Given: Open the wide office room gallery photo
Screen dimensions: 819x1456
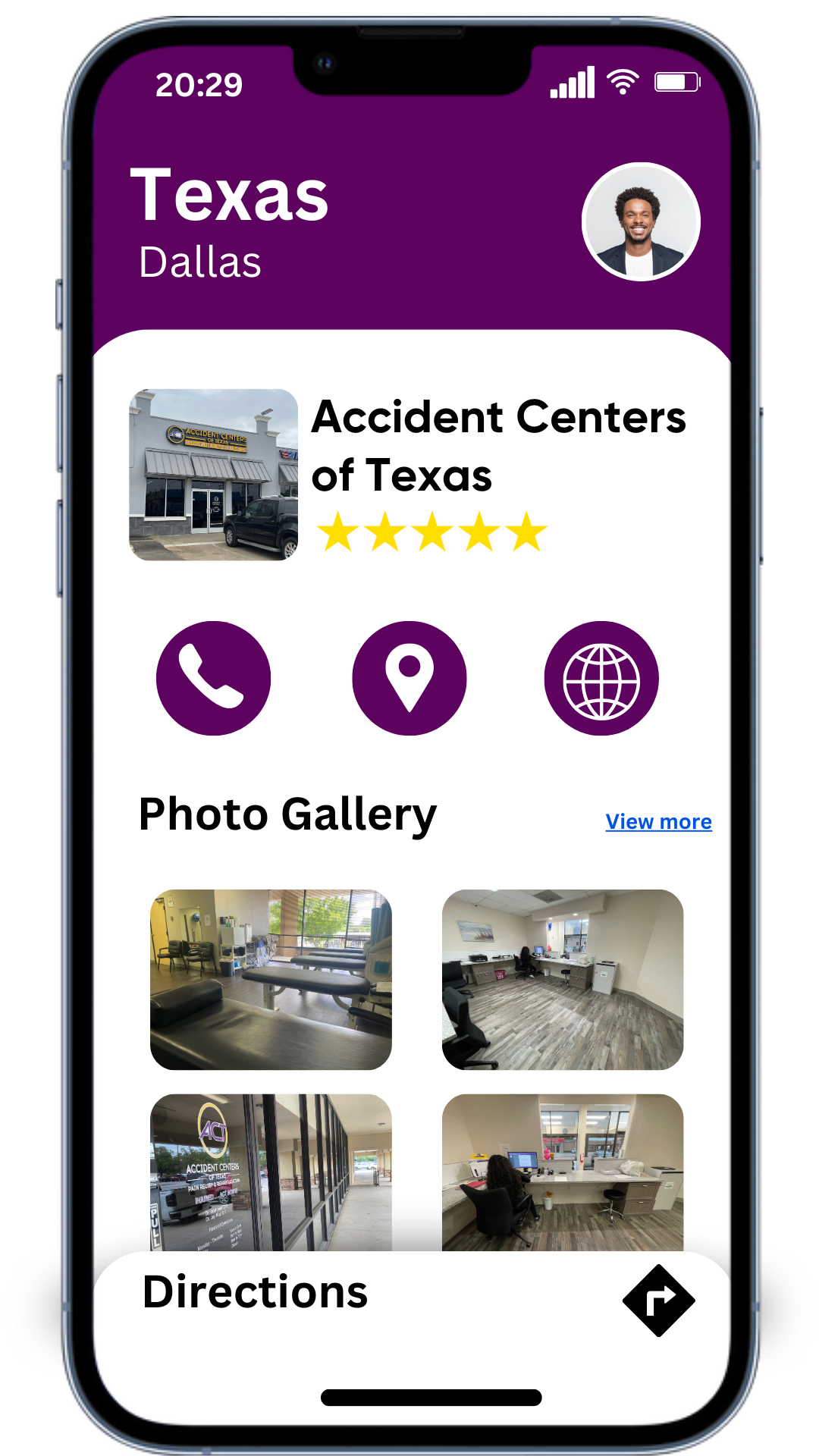Looking at the screenshot, I should click(563, 979).
